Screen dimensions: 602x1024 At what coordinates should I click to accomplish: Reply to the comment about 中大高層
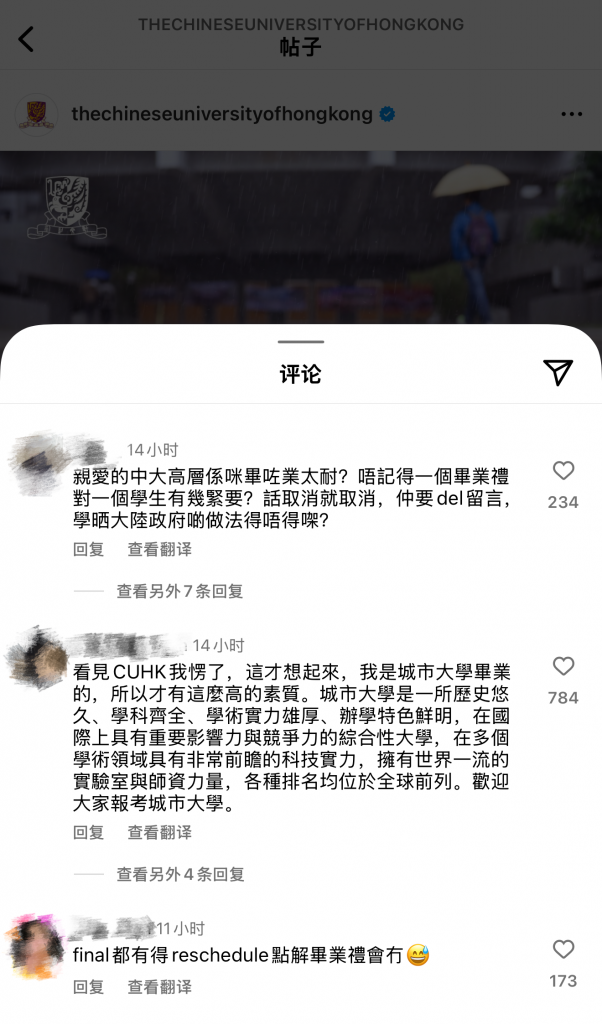point(88,549)
